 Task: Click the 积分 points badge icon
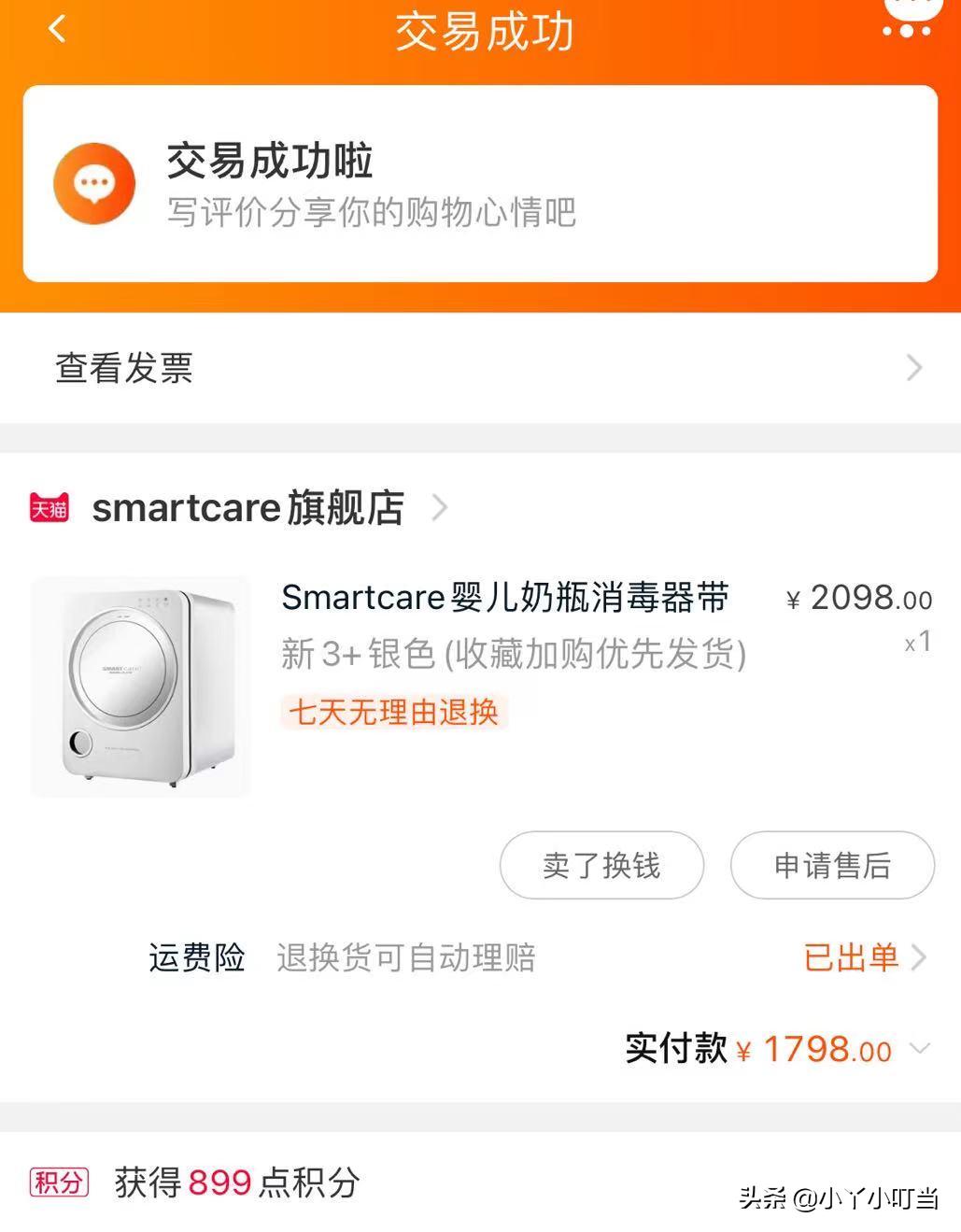pos(58,1182)
